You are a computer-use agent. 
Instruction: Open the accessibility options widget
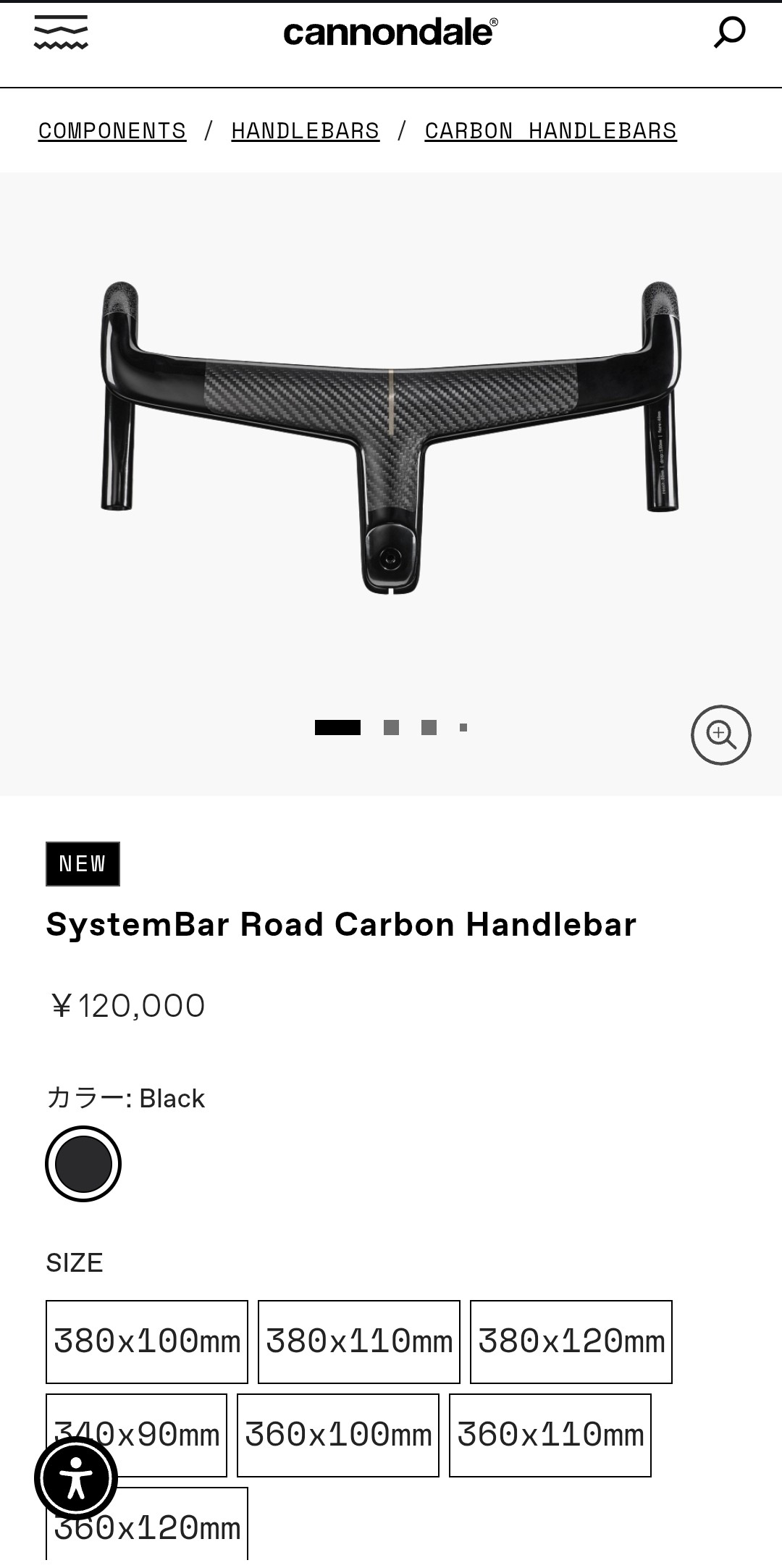pos(76,1478)
